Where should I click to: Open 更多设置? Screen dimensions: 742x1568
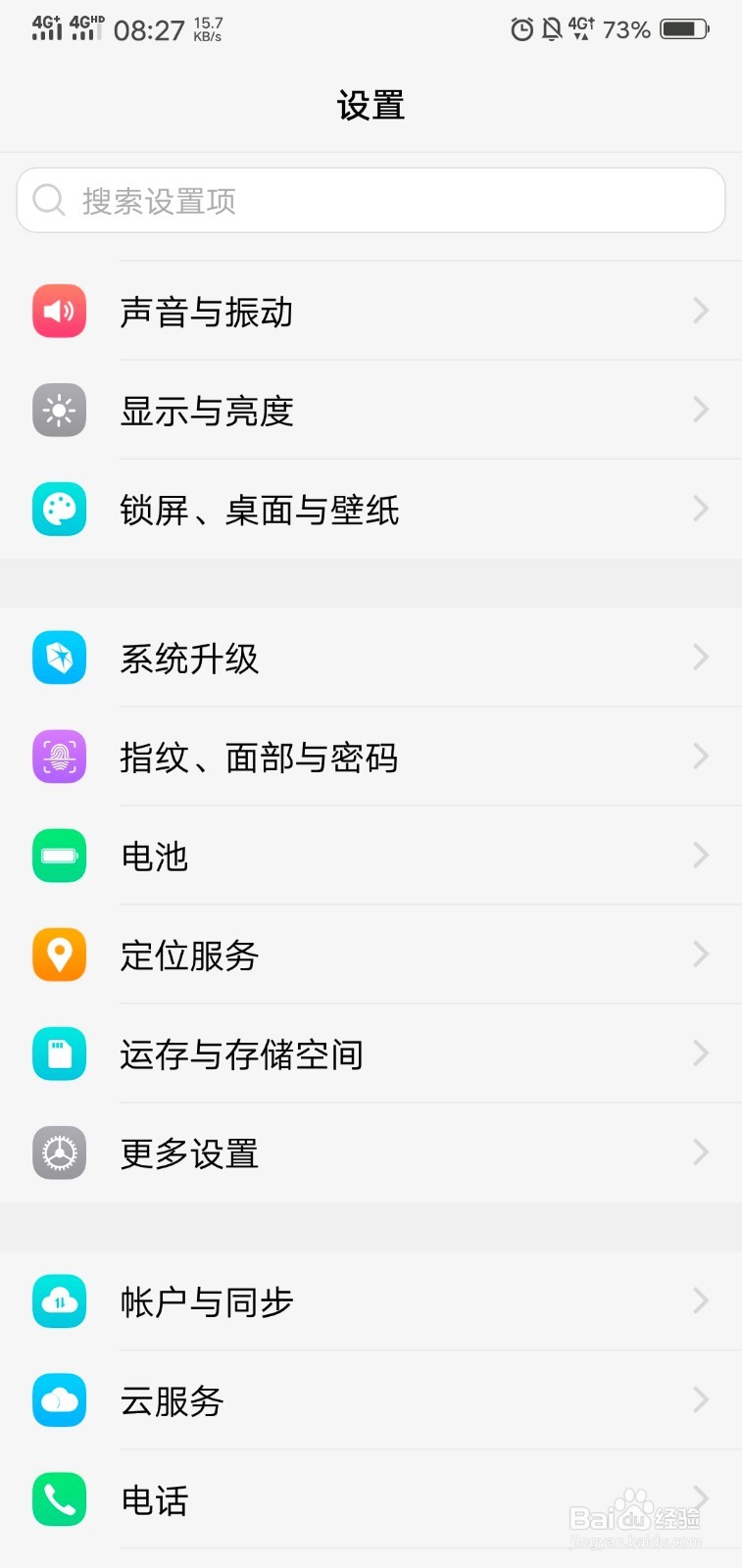pos(371,1152)
